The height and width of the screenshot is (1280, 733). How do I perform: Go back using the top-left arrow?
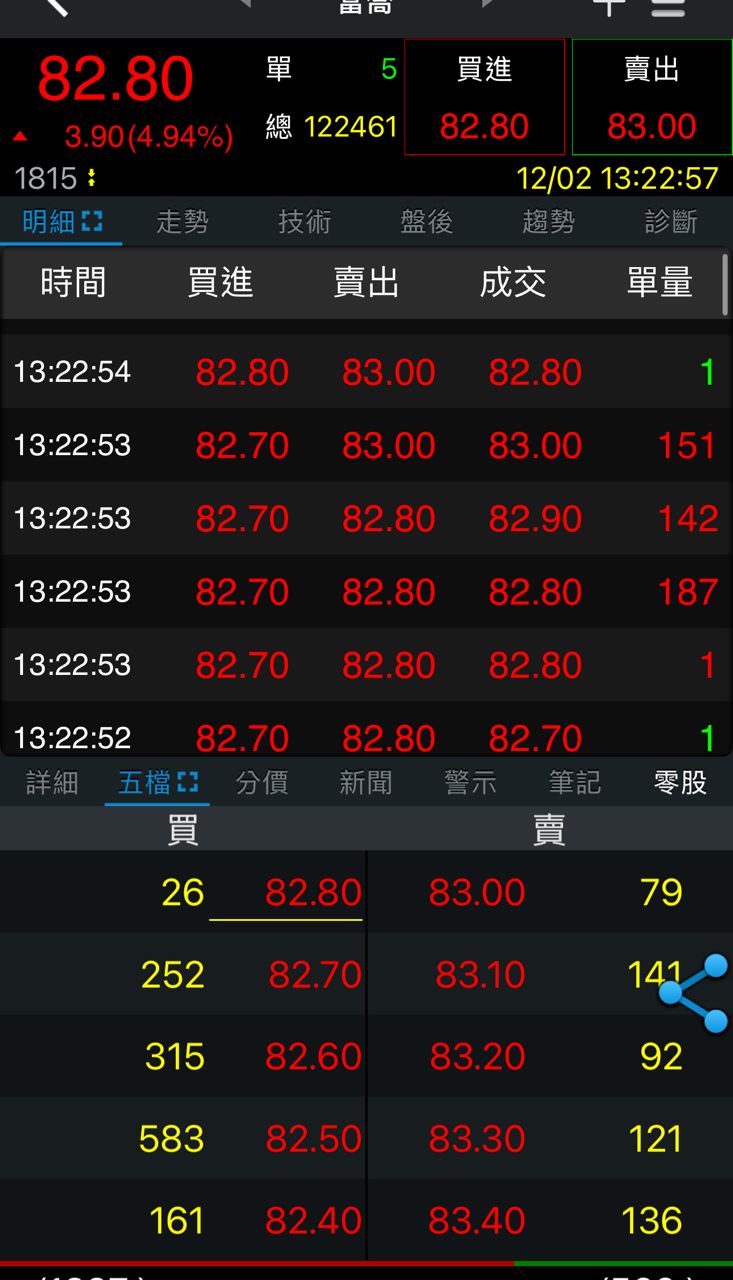(x=55, y=8)
